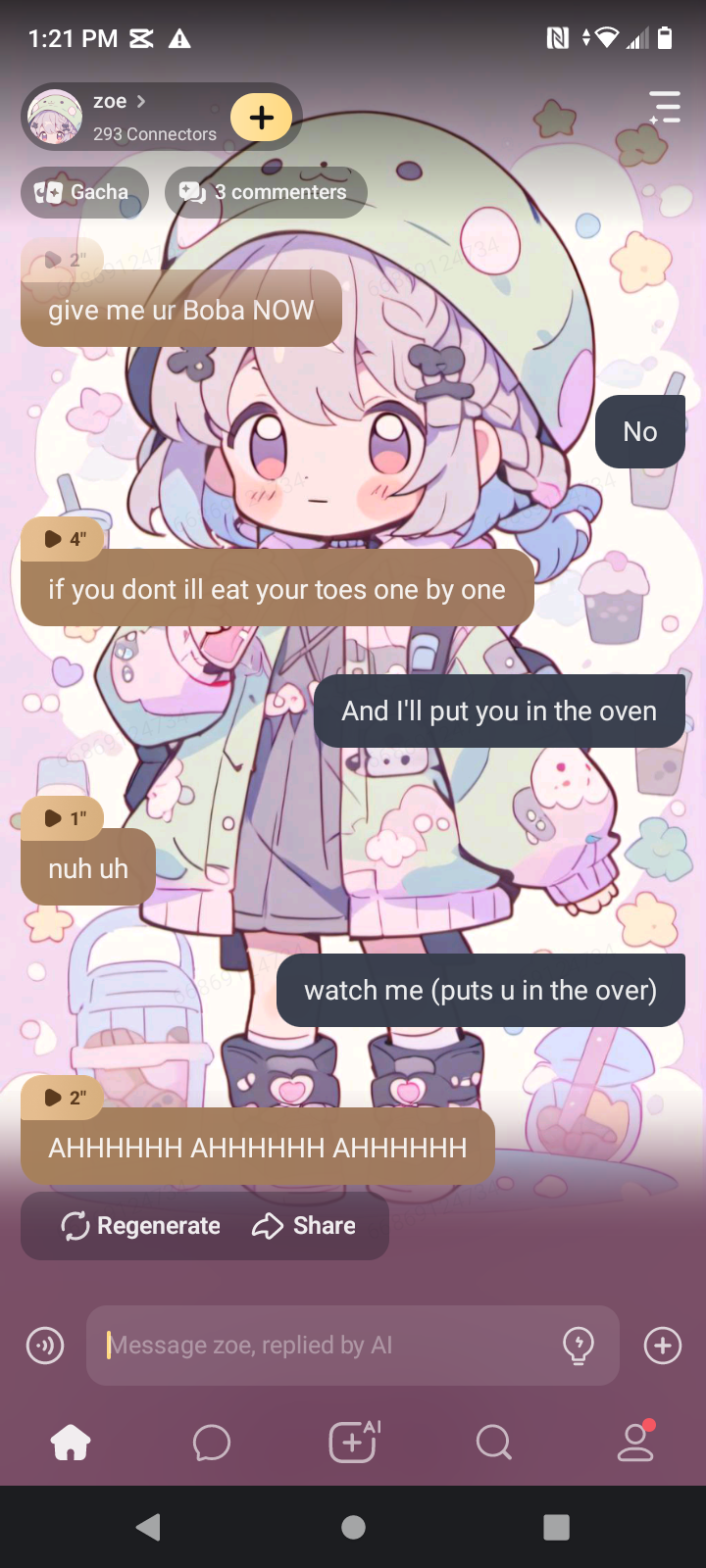This screenshot has width=706, height=1568.
Task: Switch to the chats tab
Action: [212, 1443]
